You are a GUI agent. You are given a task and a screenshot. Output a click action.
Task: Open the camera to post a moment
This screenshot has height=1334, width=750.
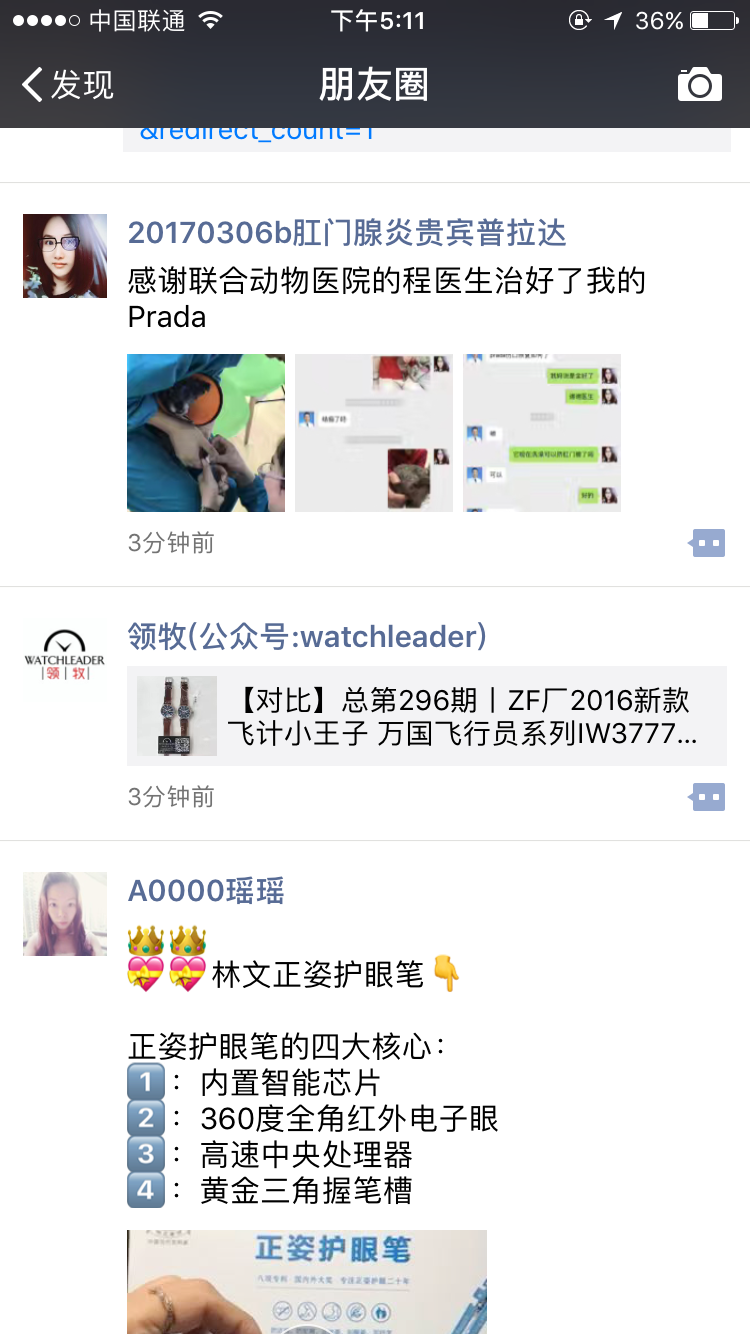[x=699, y=85]
